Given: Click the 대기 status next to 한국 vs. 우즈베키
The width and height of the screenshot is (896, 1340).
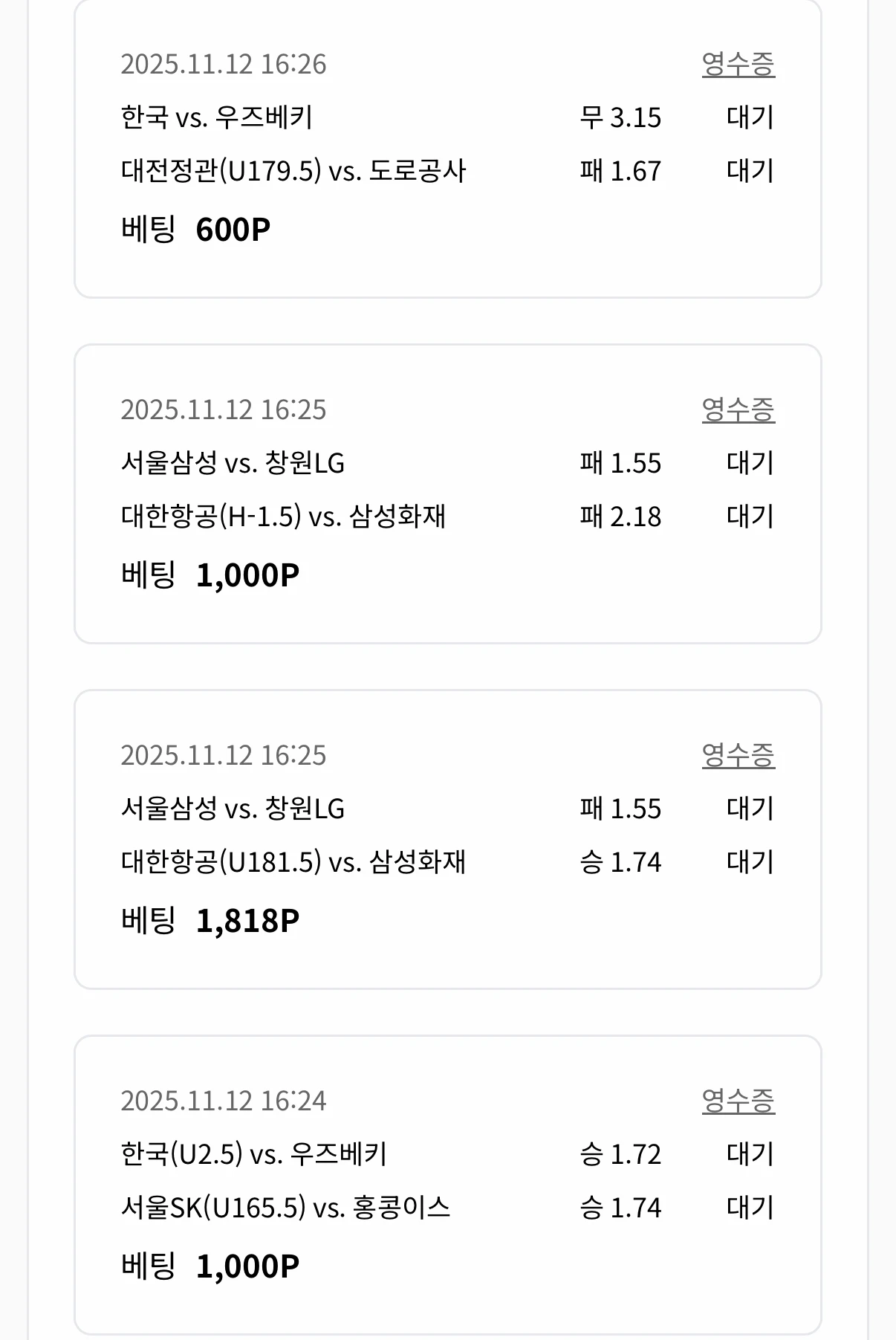Looking at the screenshot, I should tap(750, 117).
